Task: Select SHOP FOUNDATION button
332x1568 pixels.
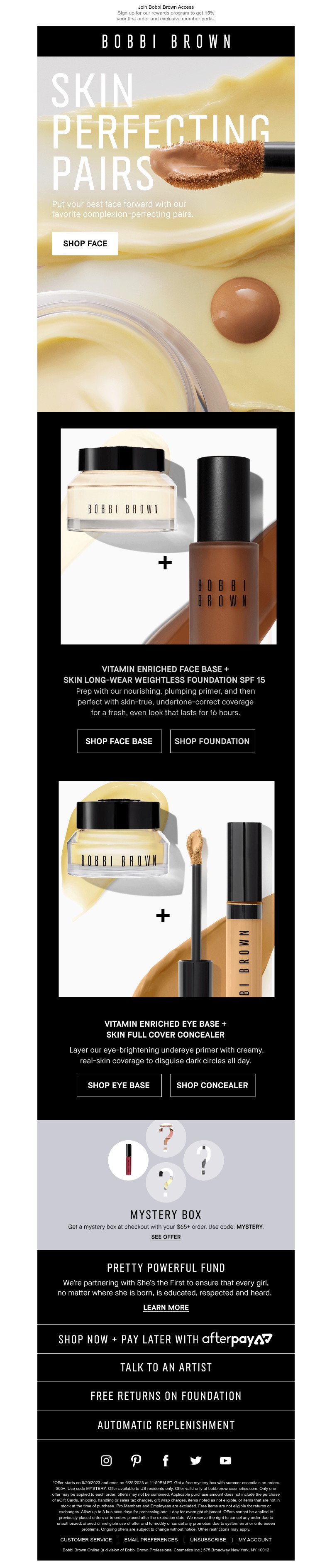Action: point(212,741)
